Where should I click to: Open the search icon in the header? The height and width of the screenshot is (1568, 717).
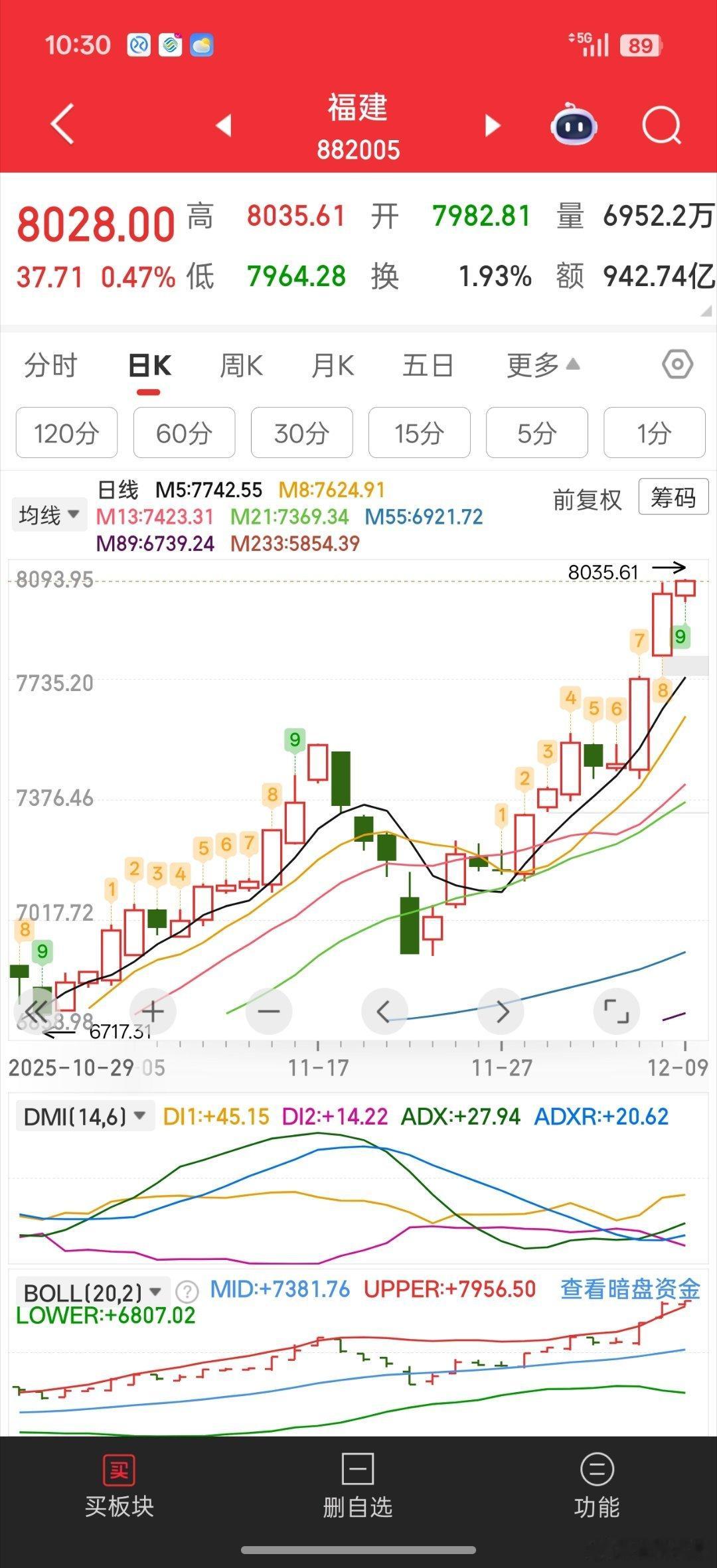tap(661, 125)
